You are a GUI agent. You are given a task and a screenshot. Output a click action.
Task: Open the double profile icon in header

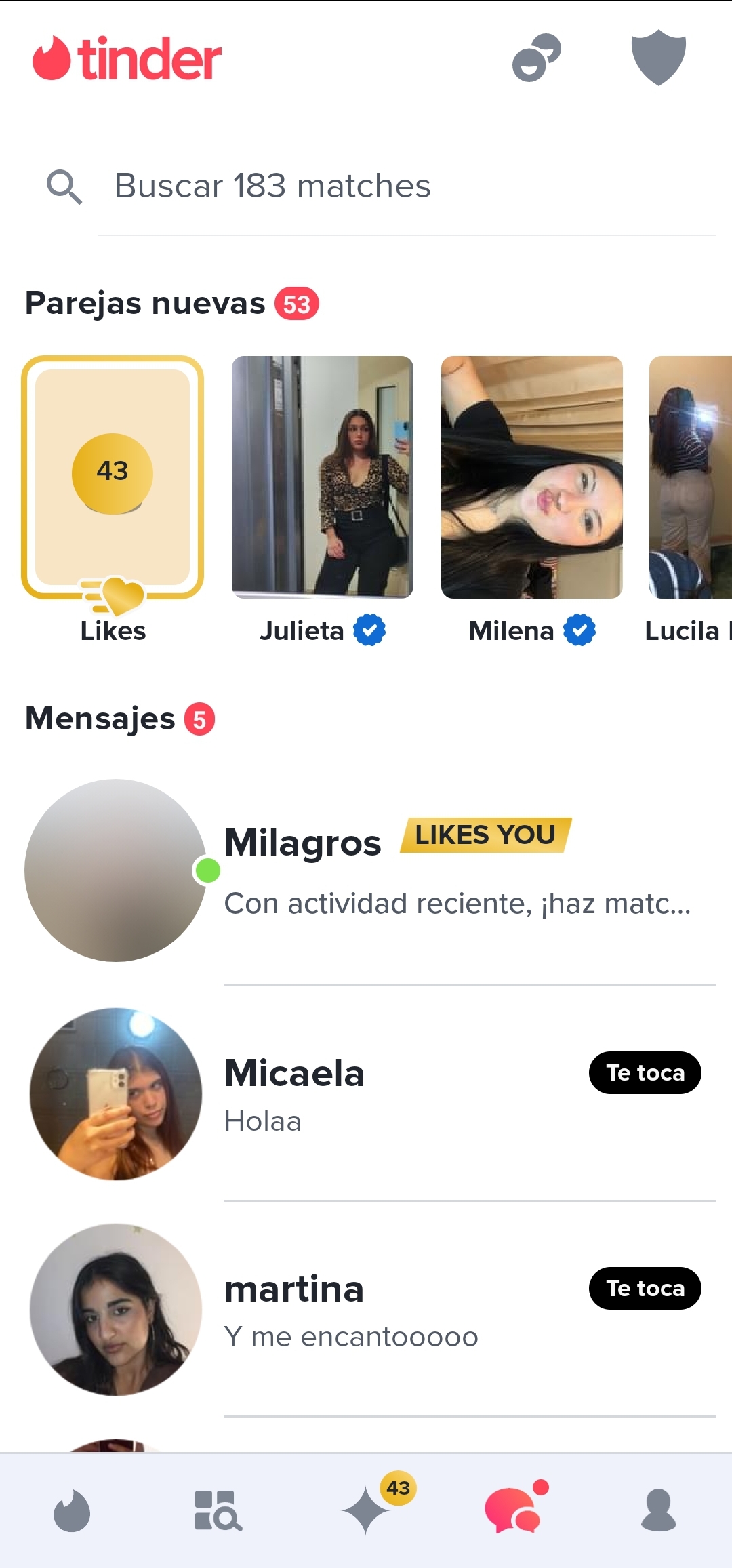(536, 58)
